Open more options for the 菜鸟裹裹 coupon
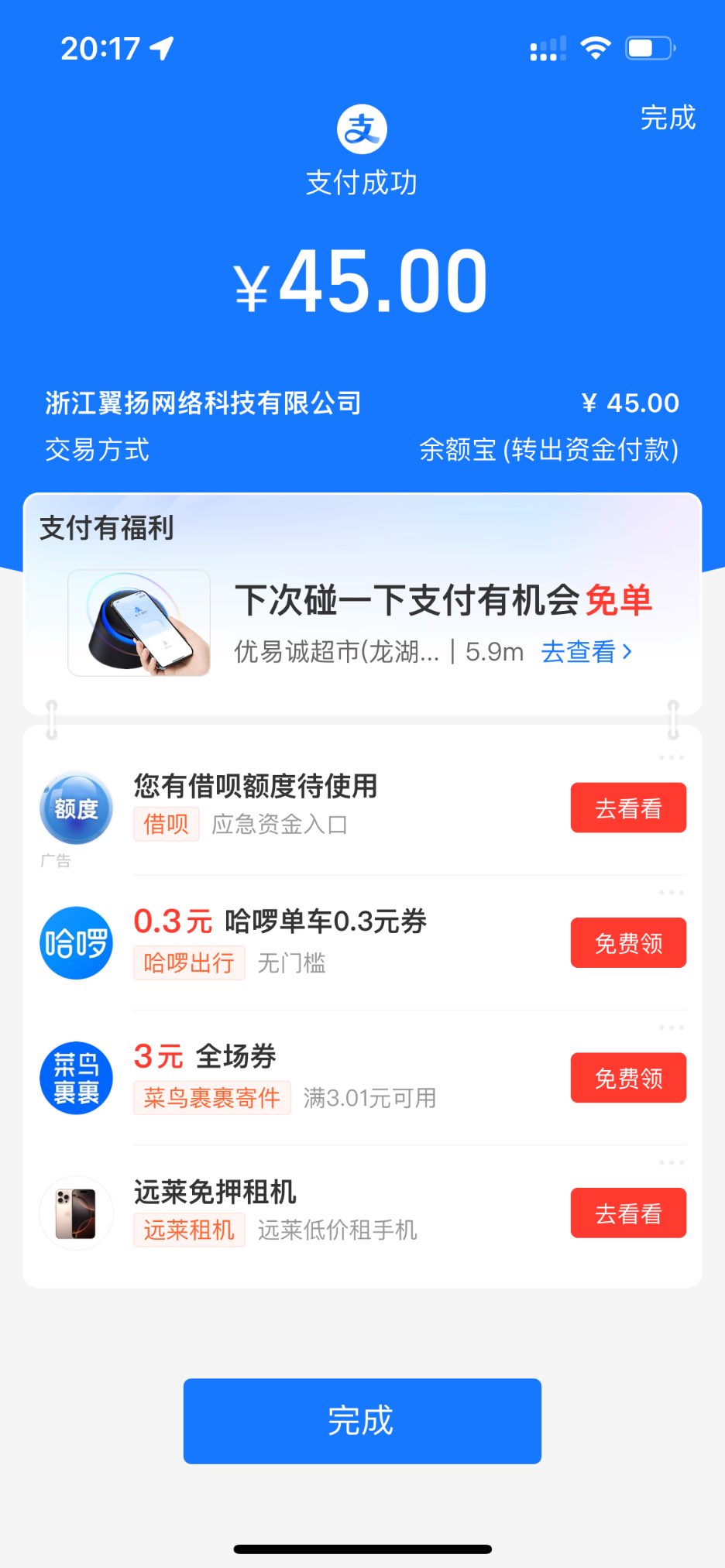Viewport: 725px width, 1568px height. click(671, 1028)
